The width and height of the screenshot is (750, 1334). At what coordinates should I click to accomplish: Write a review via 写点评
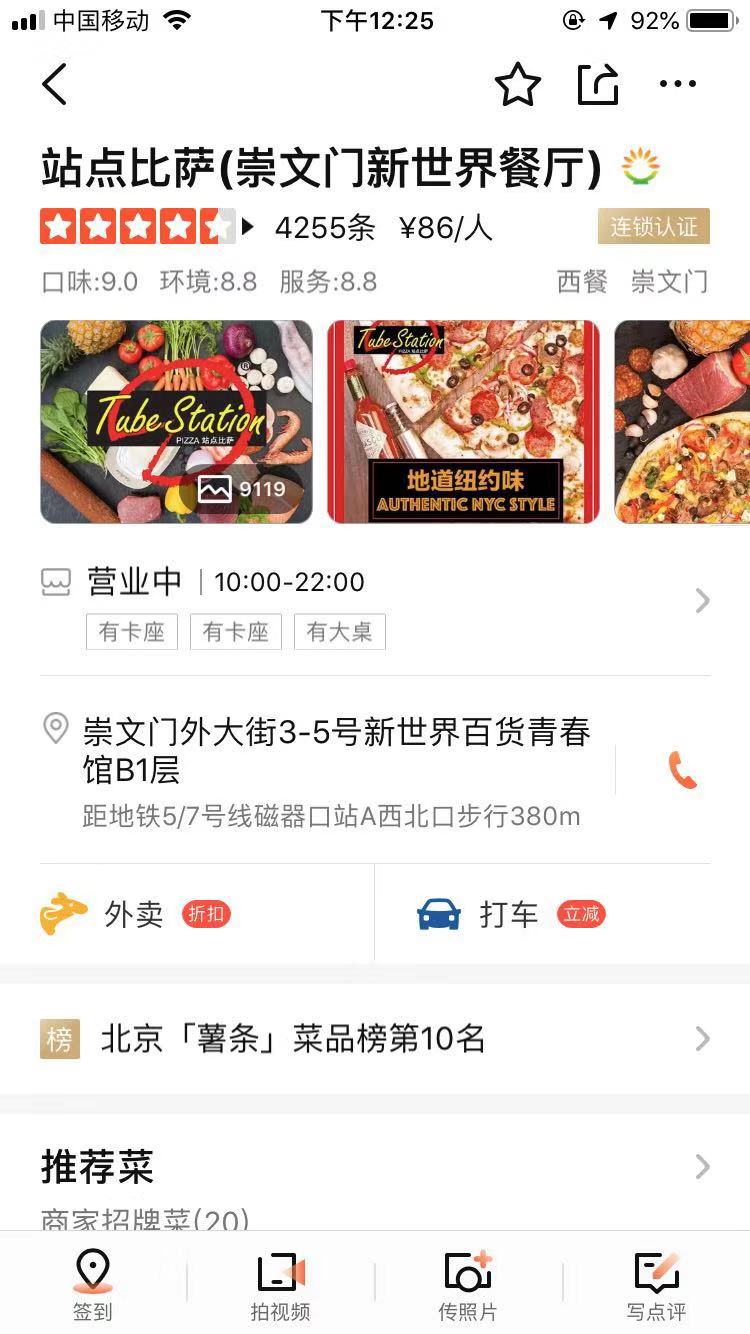(x=656, y=1285)
